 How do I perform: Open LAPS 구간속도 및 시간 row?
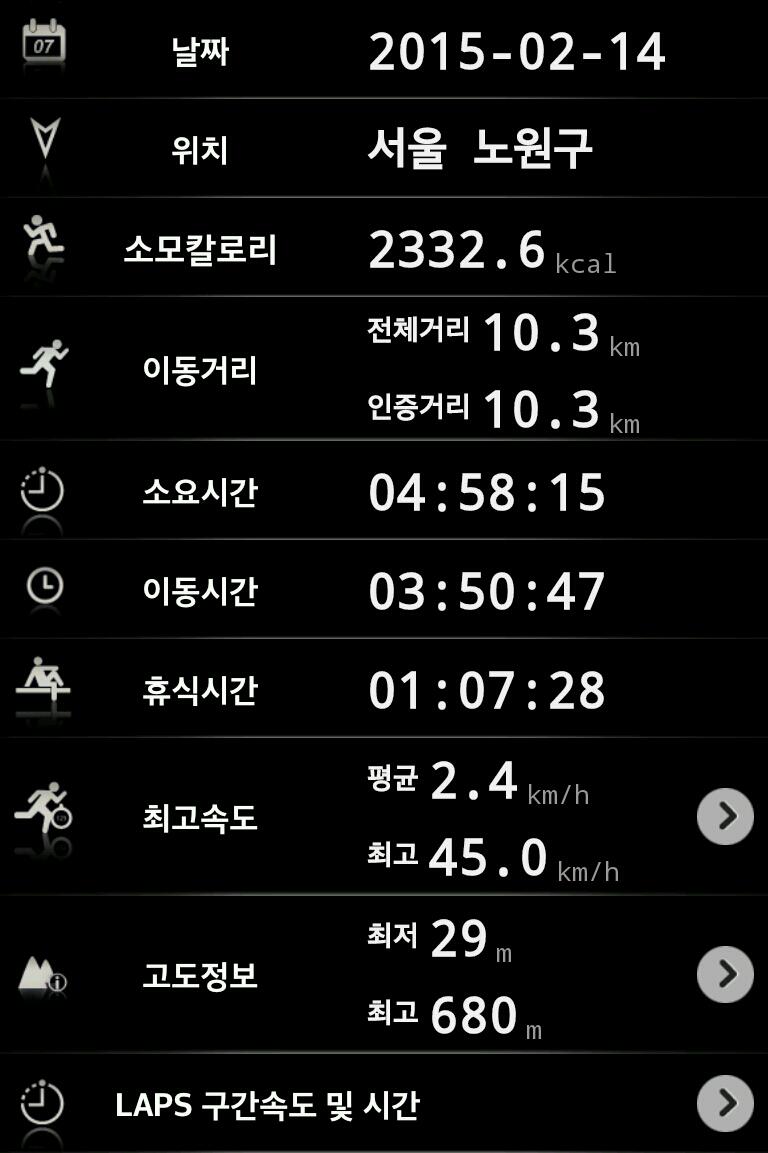(x=724, y=1103)
